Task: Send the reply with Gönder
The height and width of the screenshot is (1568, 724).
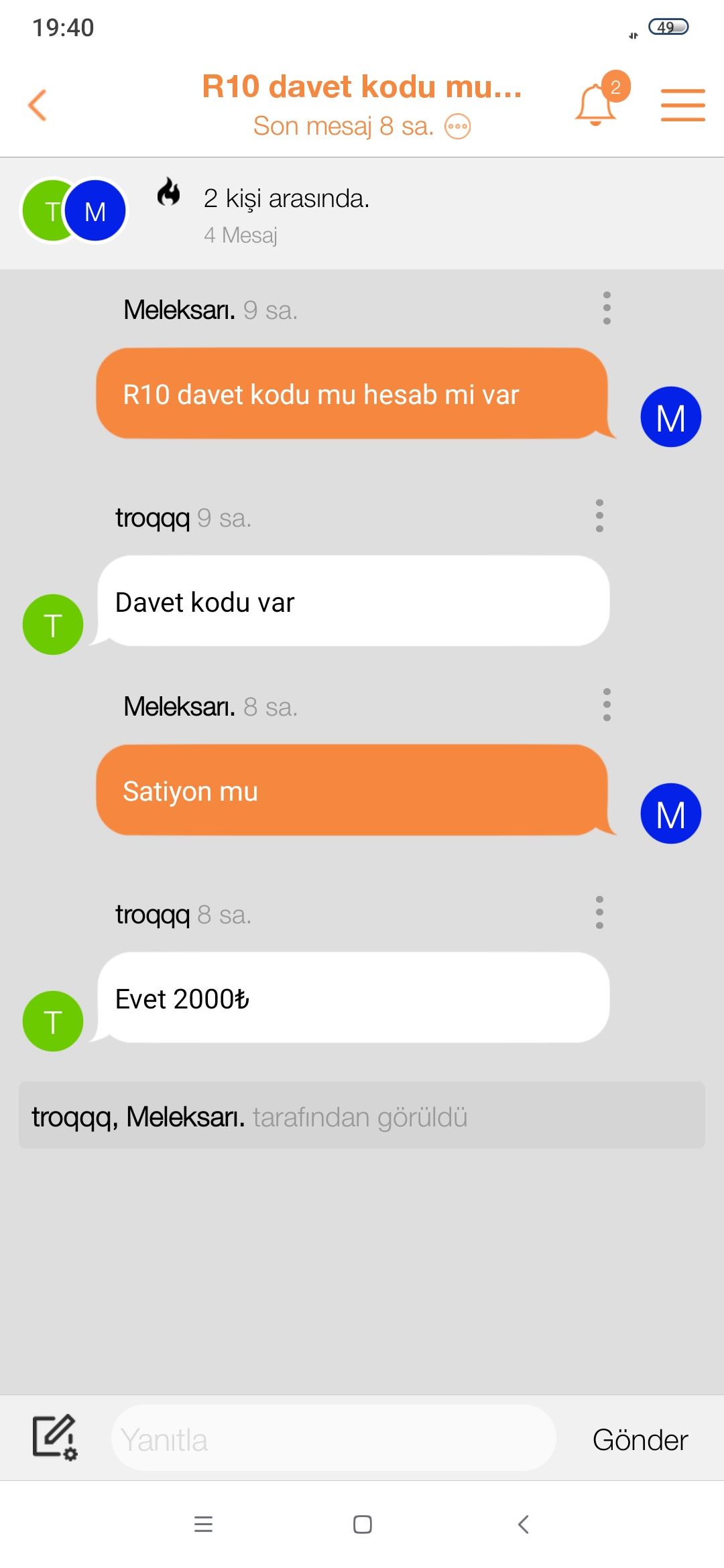Action: (x=640, y=1440)
